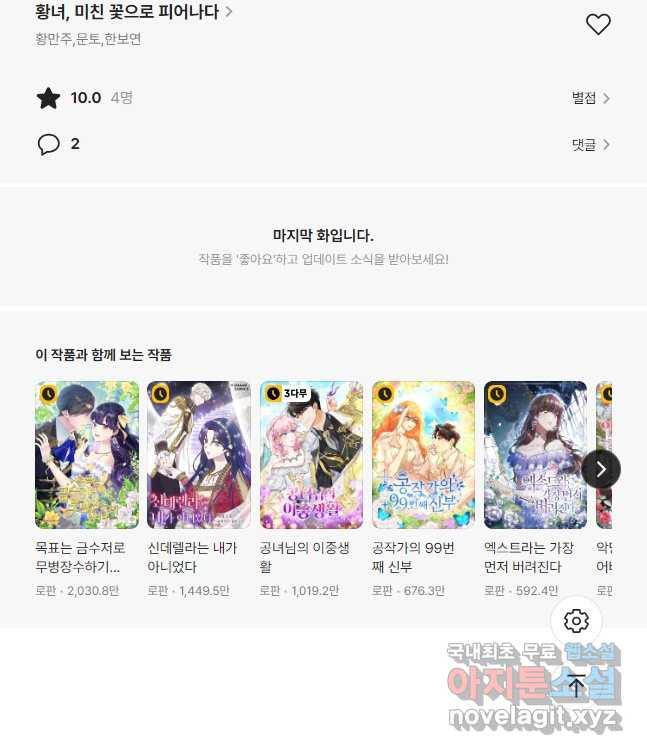
Task: Open 공작가의 99번째 신부 webtoon
Action: pos(423,455)
